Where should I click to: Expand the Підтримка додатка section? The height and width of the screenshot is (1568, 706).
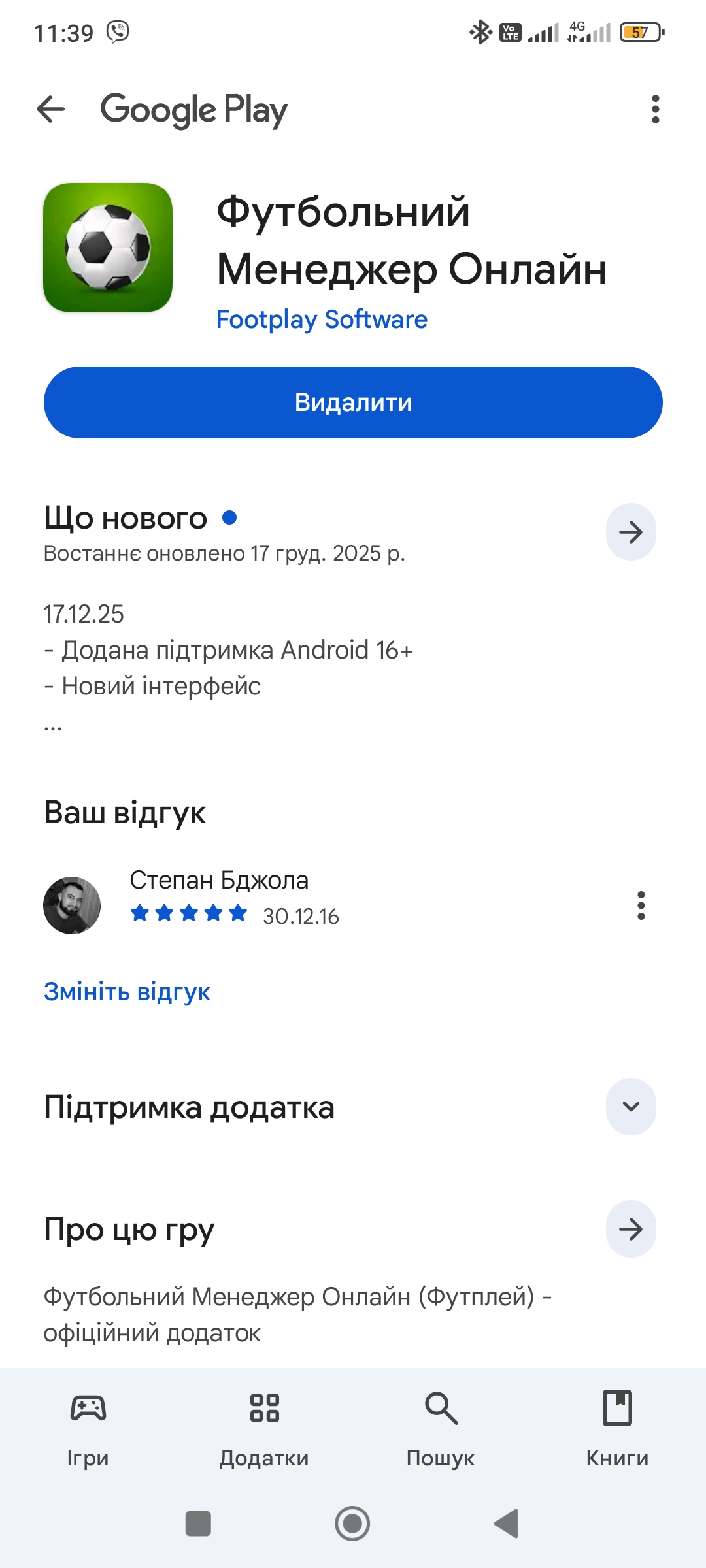(x=631, y=1107)
